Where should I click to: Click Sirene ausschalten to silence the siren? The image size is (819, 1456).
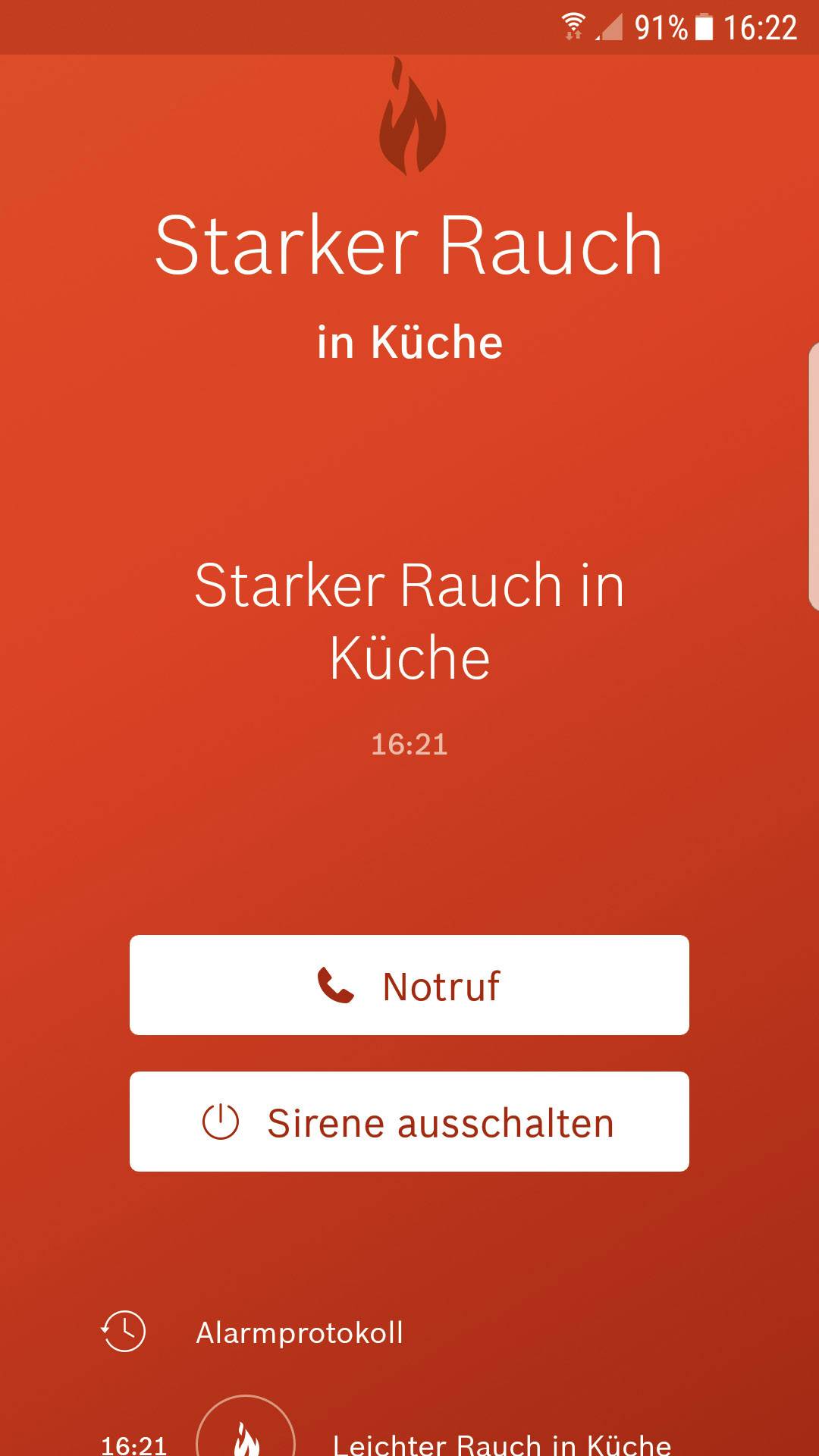409,1122
